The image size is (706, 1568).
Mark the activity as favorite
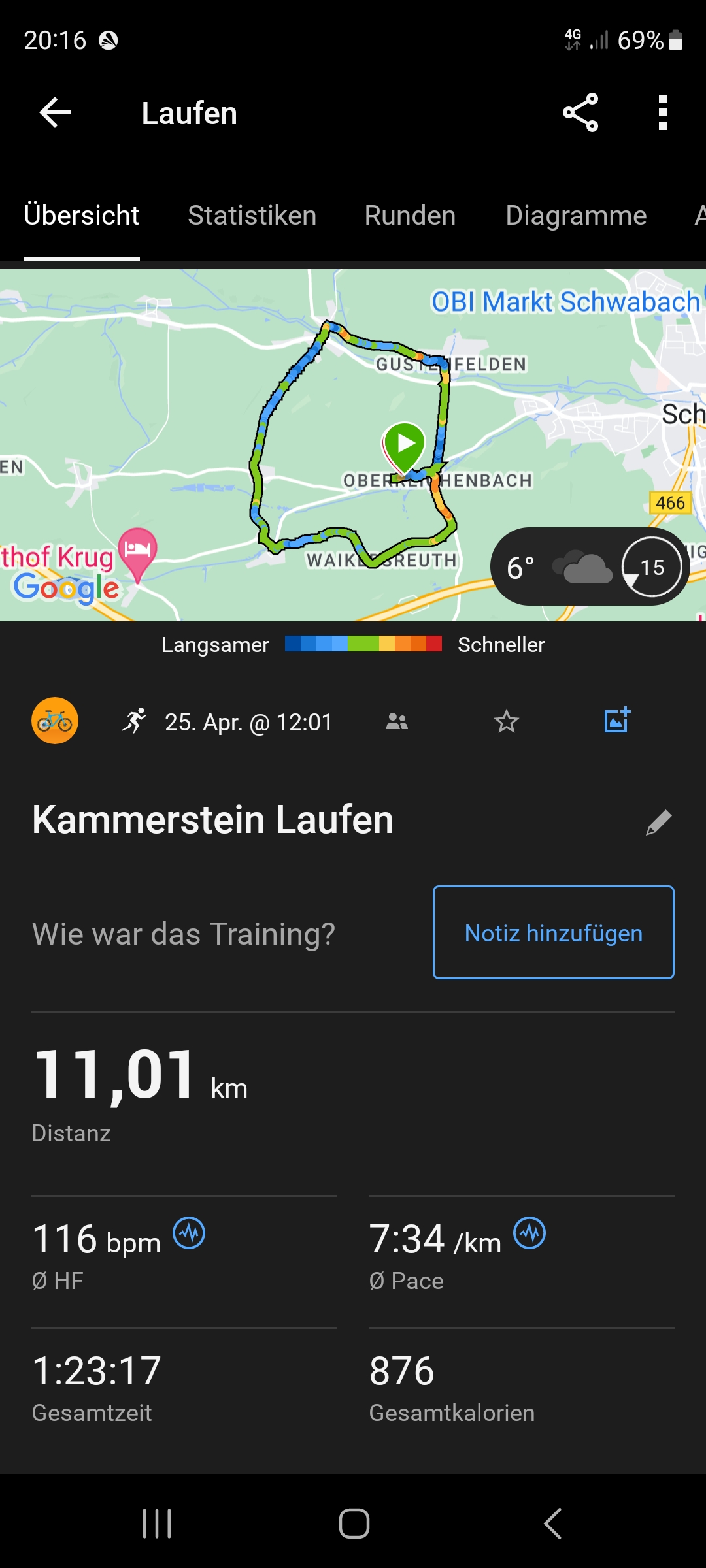(x=506, y=721)
